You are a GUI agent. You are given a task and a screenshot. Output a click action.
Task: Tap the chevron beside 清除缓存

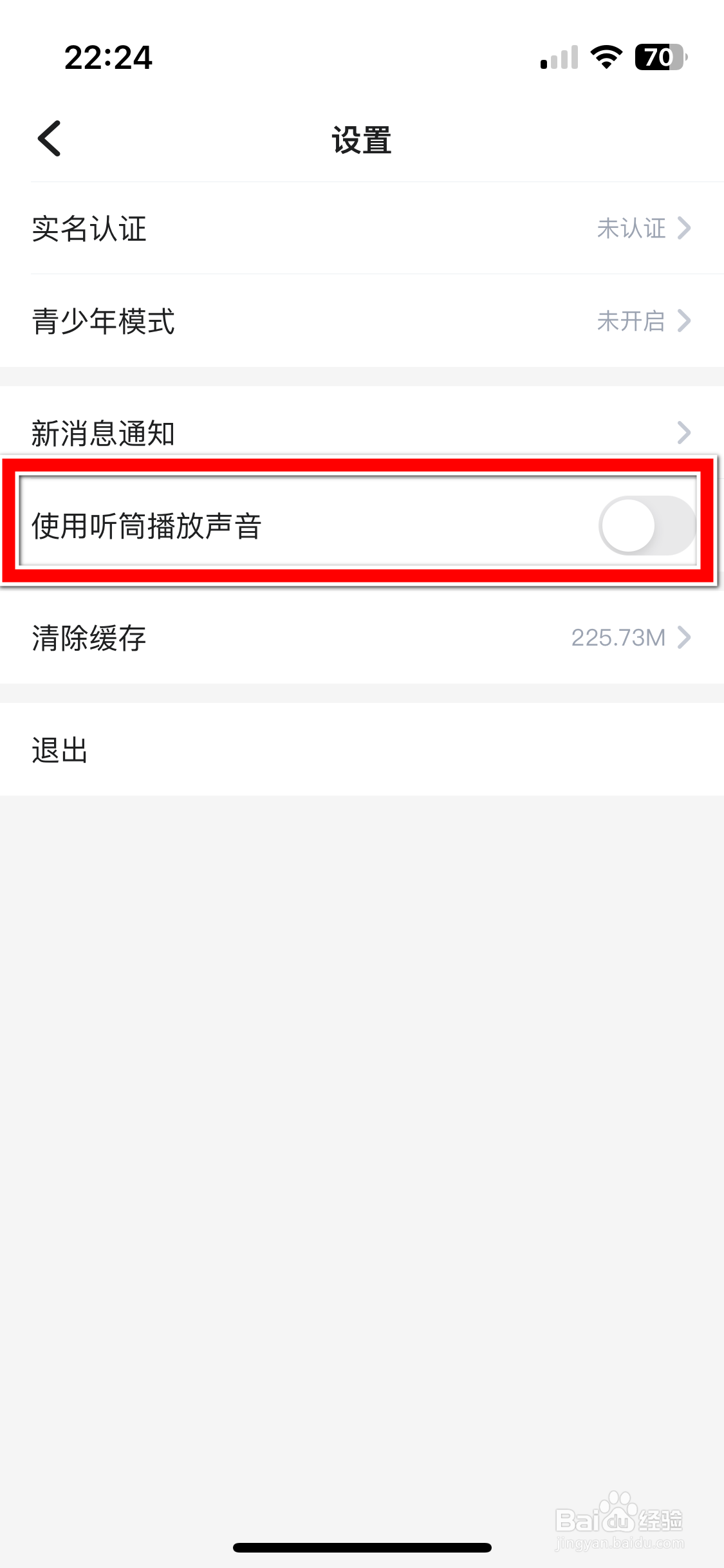[x=684, y=639]
